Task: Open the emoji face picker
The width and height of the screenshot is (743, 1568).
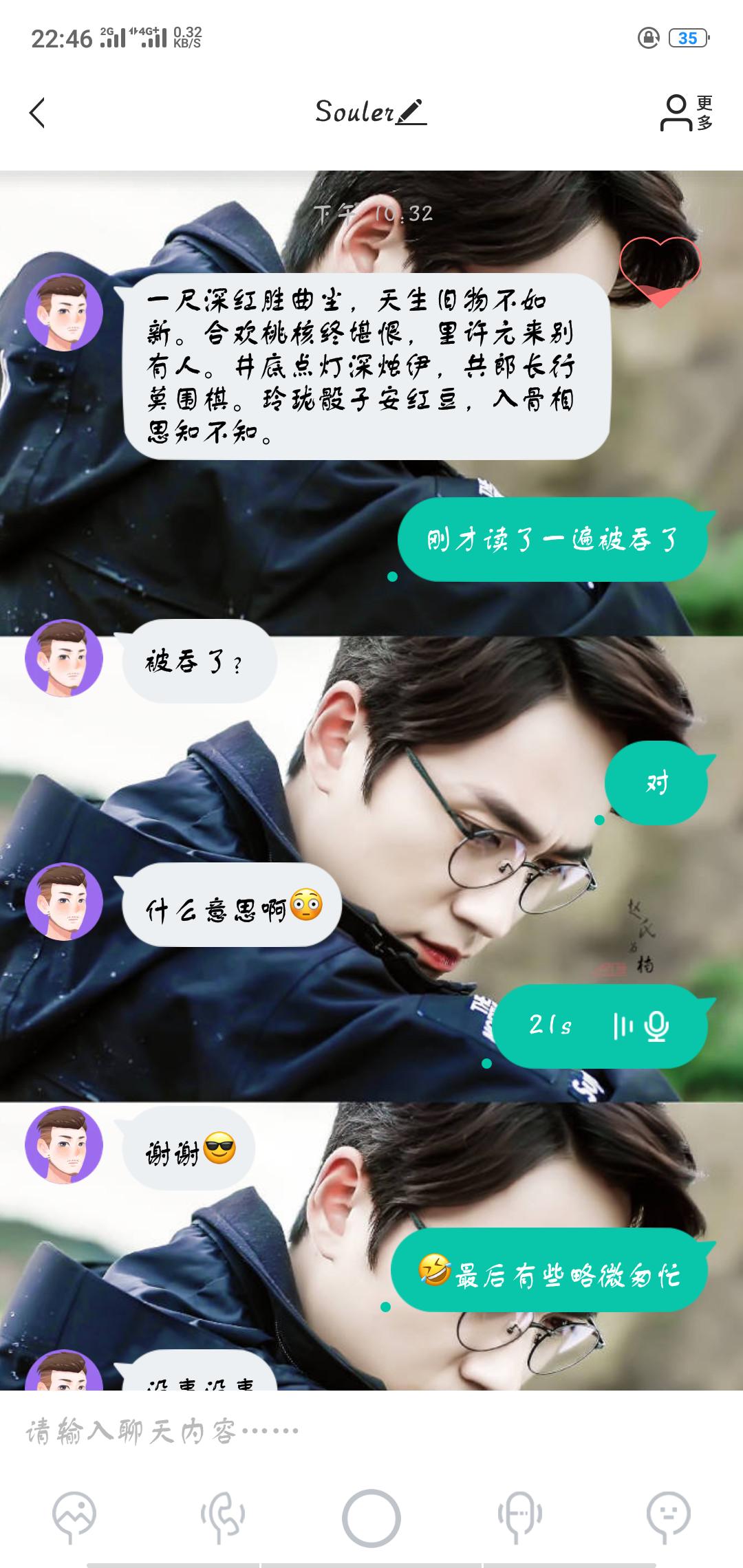Action: (669, 1516)
